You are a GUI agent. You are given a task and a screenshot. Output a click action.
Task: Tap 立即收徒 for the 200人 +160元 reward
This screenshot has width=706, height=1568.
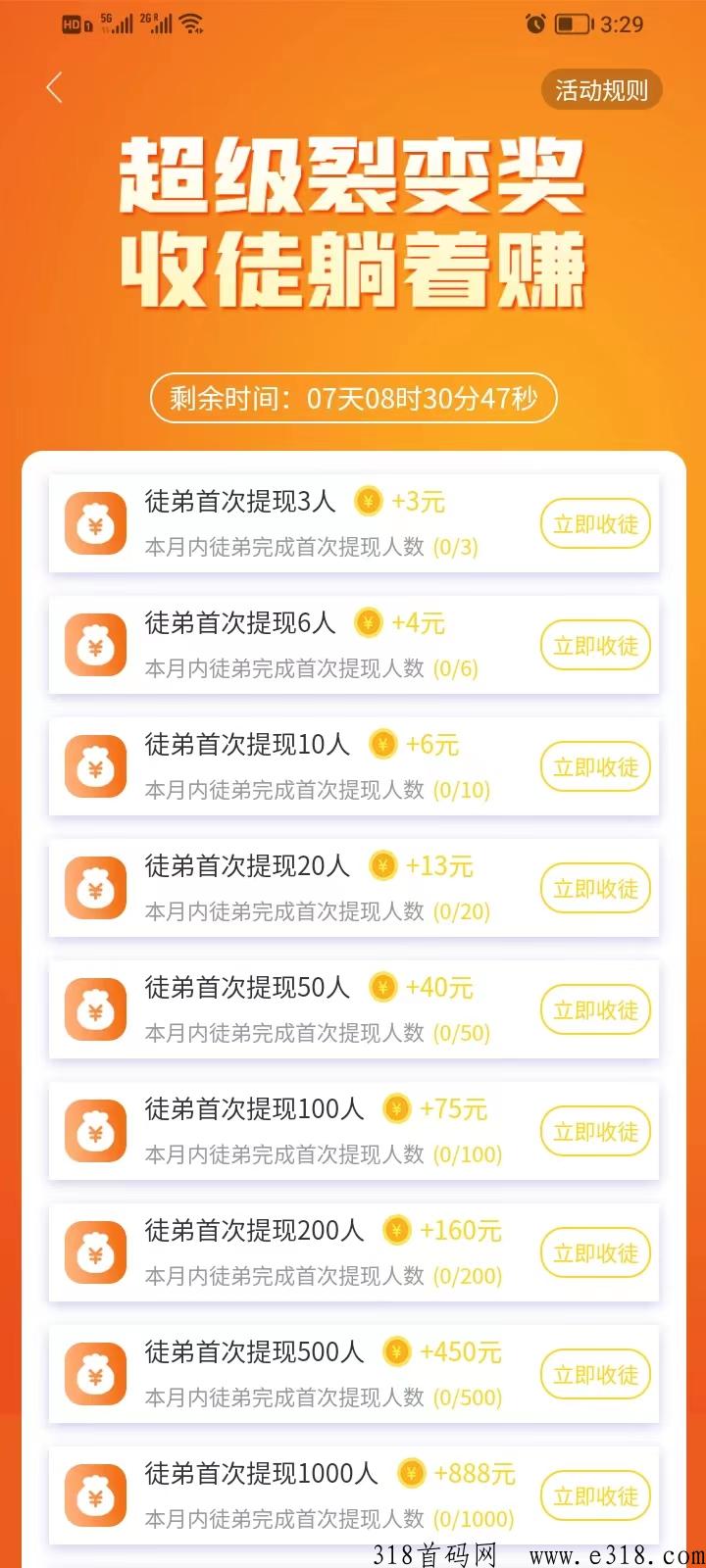tap(595, 1253)
